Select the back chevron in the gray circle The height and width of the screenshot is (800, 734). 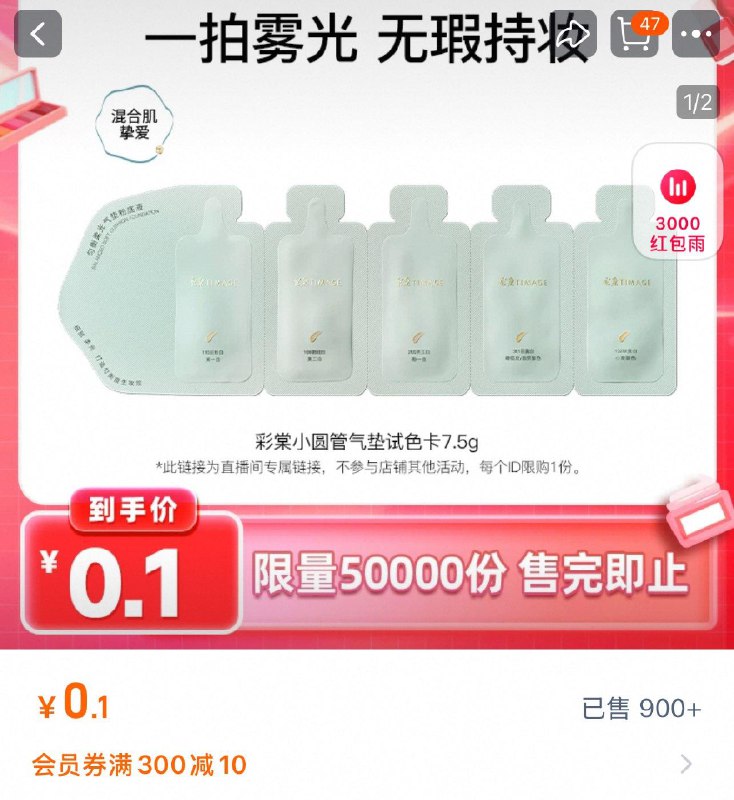pos(36,32)
